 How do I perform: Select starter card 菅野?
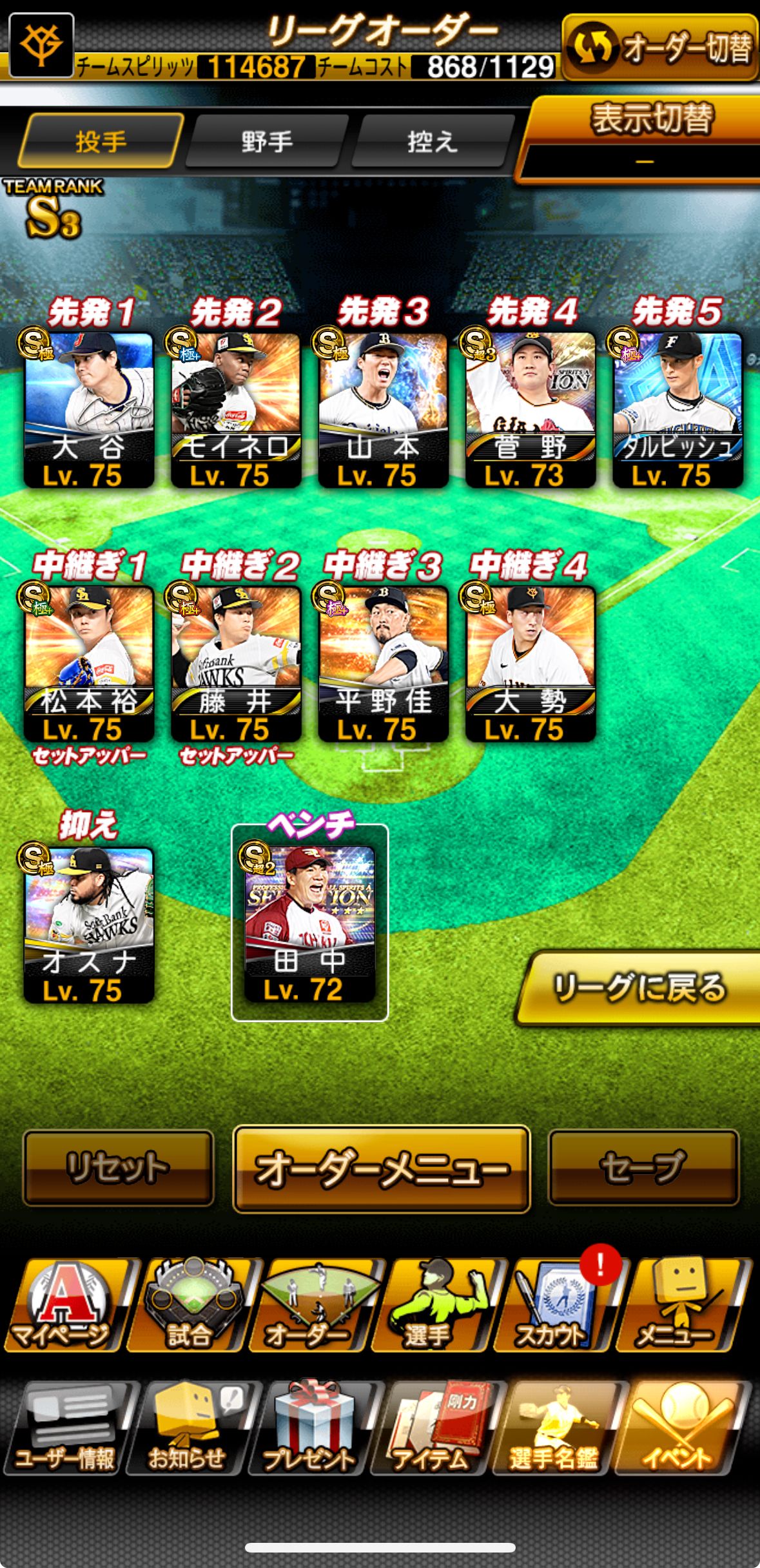click(530, 409)
